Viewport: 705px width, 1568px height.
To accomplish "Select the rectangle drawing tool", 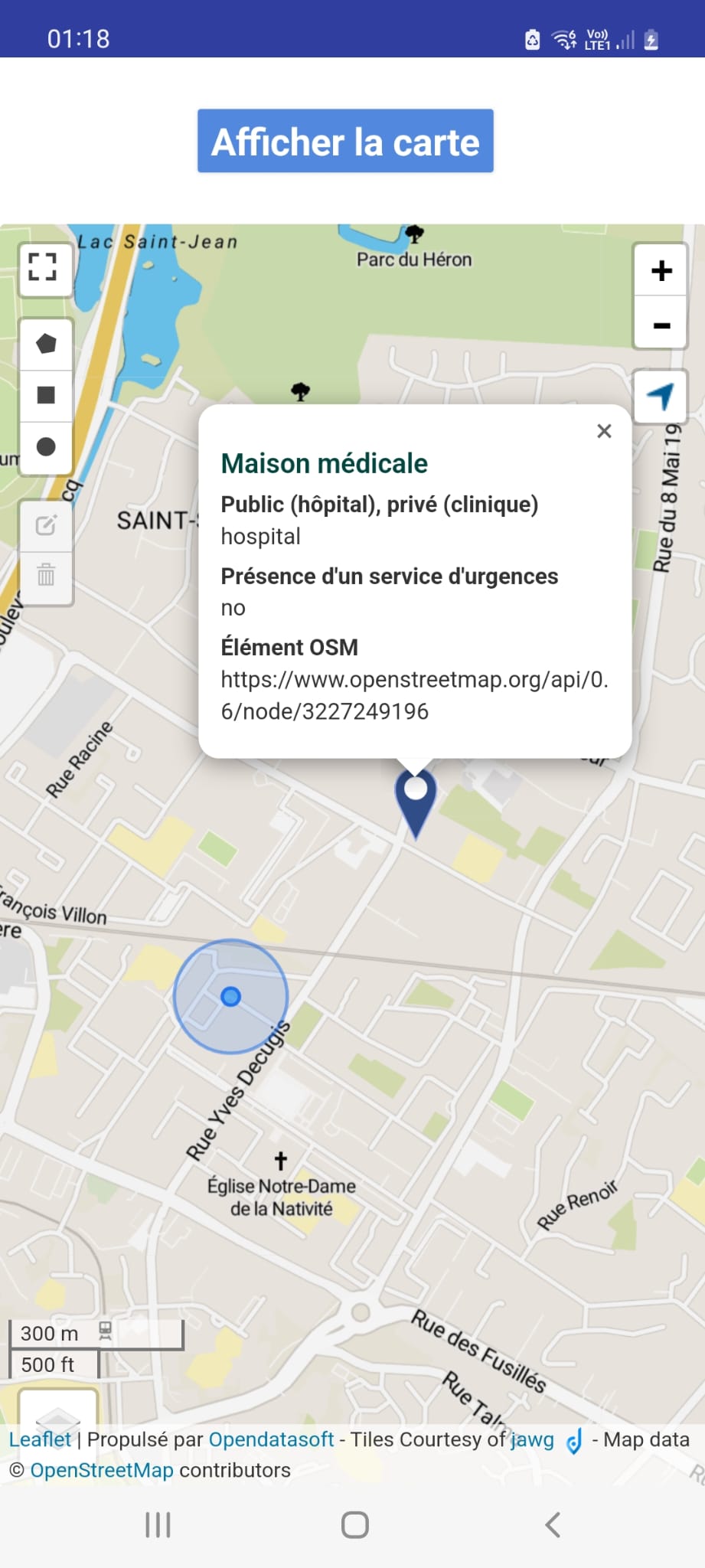I will tap(46, 395).
